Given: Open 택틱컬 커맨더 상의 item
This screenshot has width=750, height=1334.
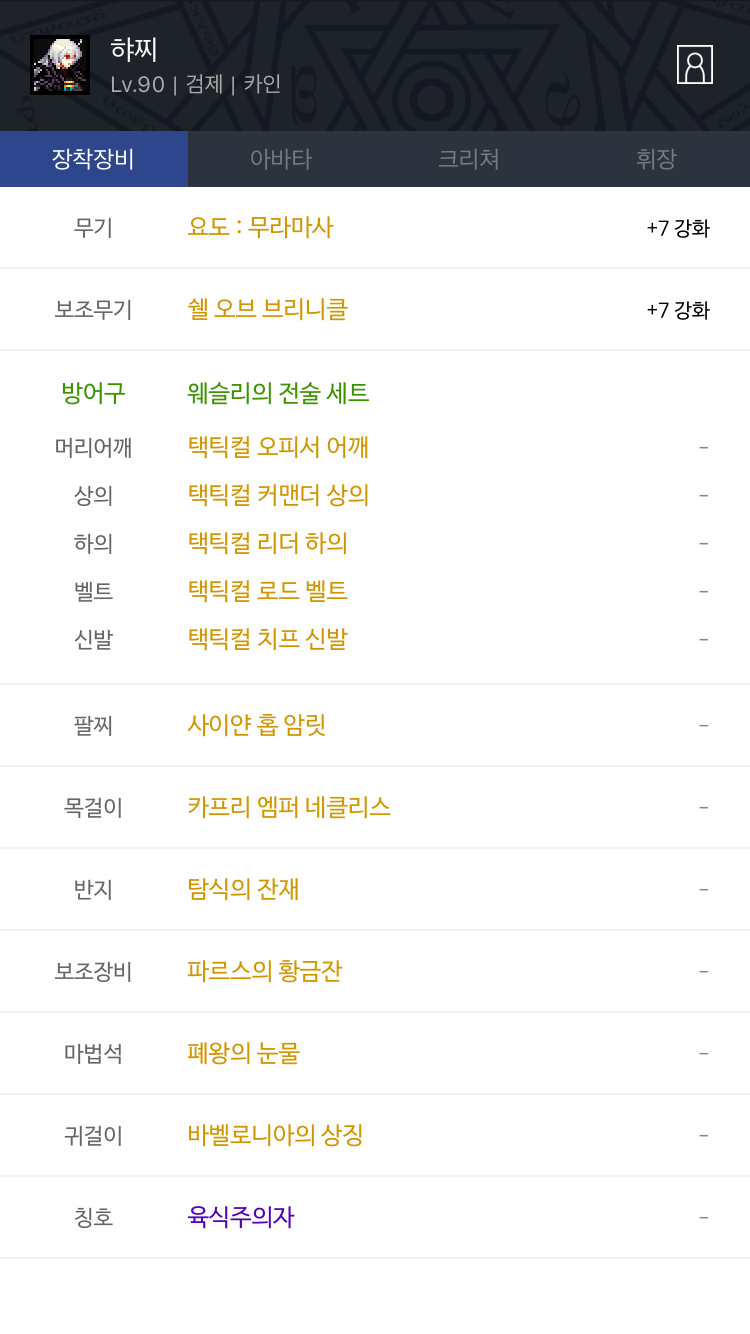Looking at the screenshot, I should click(278, 495).
